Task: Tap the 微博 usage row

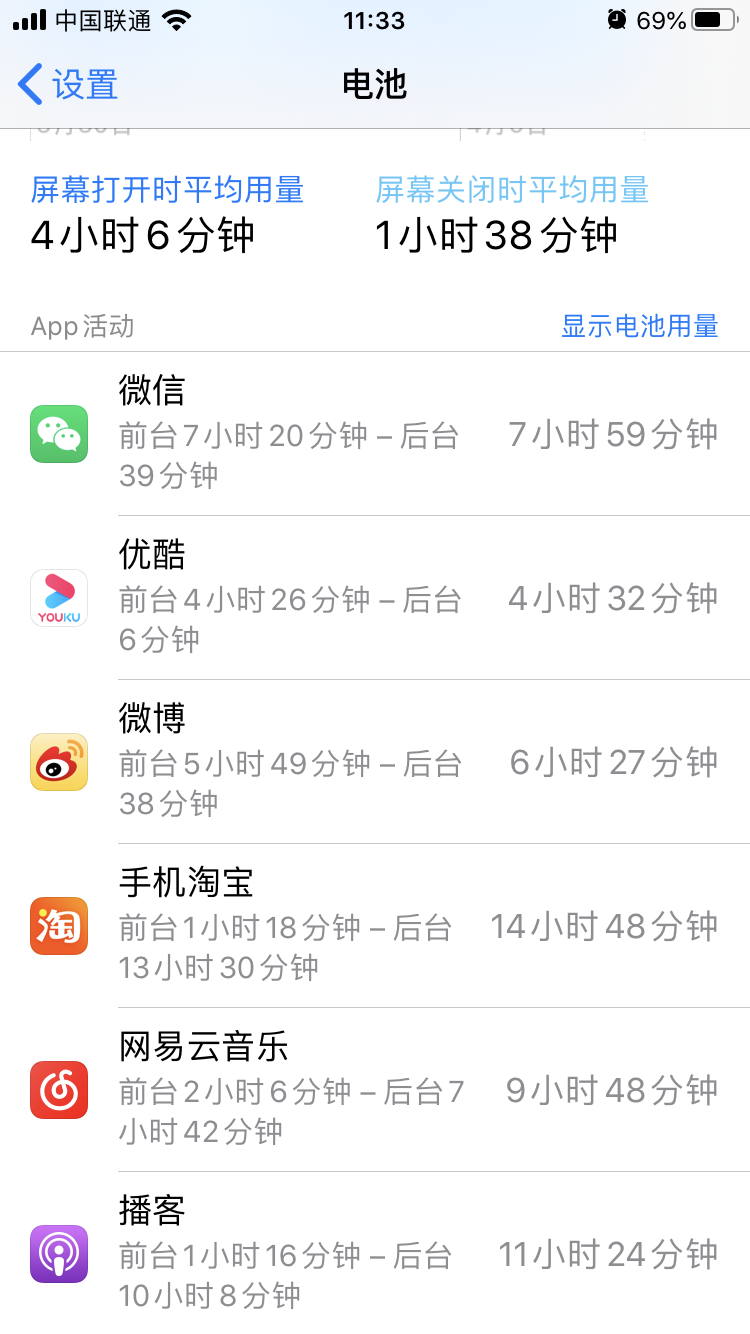Action: (x=375, y=762)
